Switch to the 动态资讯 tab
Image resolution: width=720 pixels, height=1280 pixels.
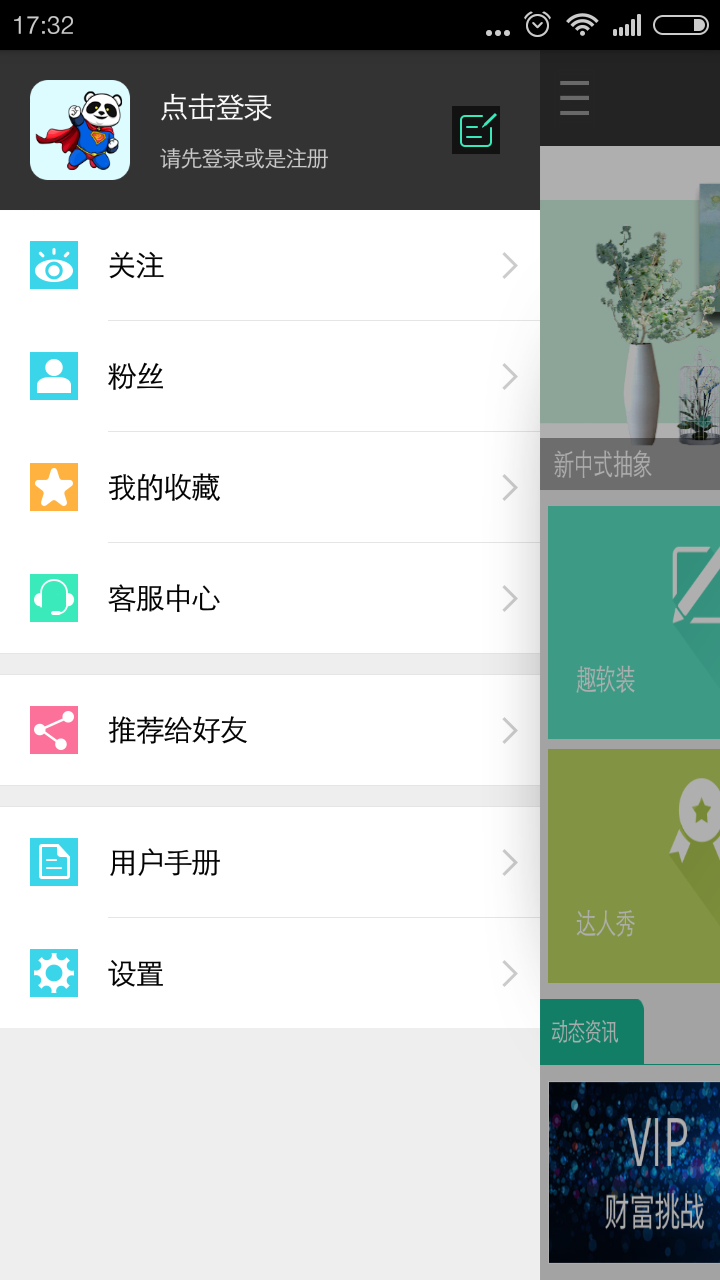(590, 1032)
